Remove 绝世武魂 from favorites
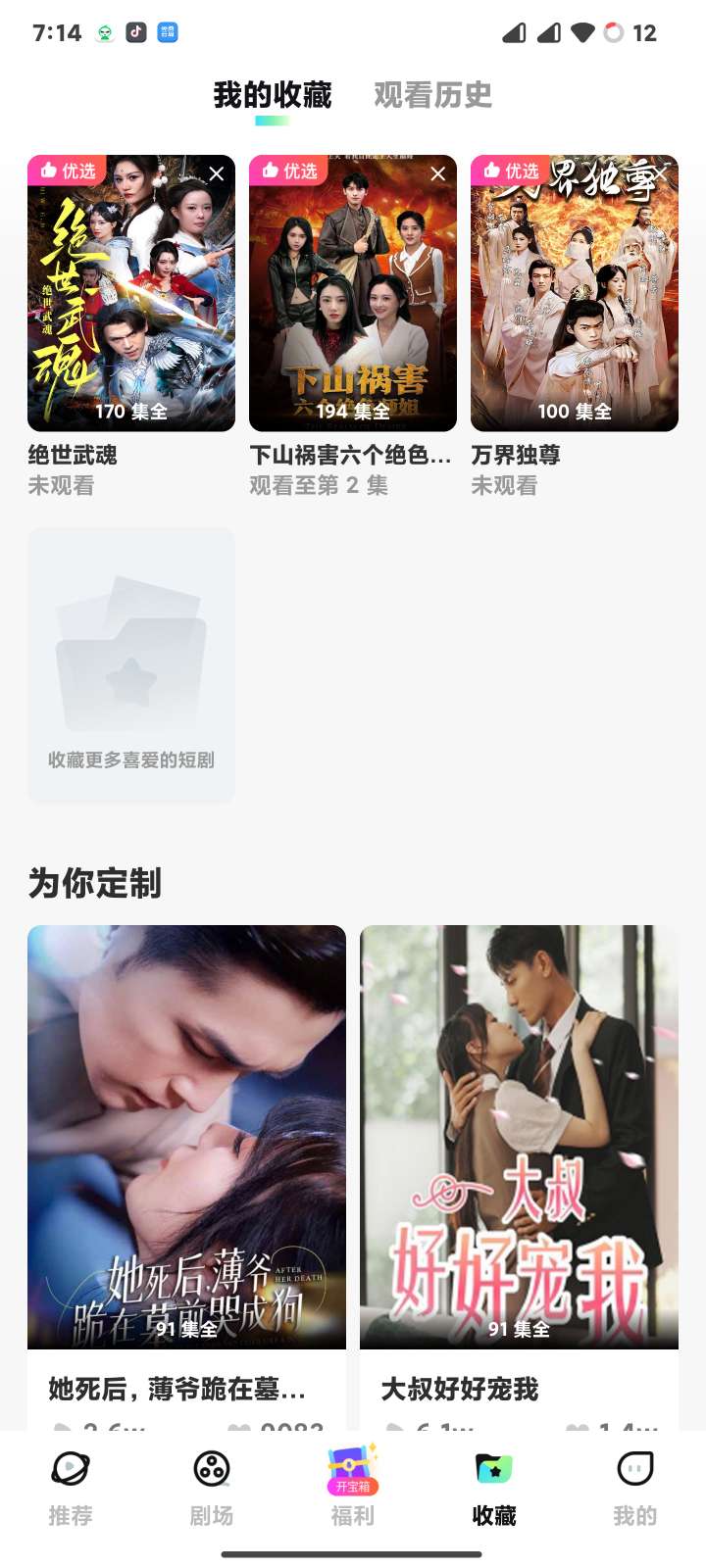Image resolution: width=706 pixels, height=1568 pixels. (217, 173)
